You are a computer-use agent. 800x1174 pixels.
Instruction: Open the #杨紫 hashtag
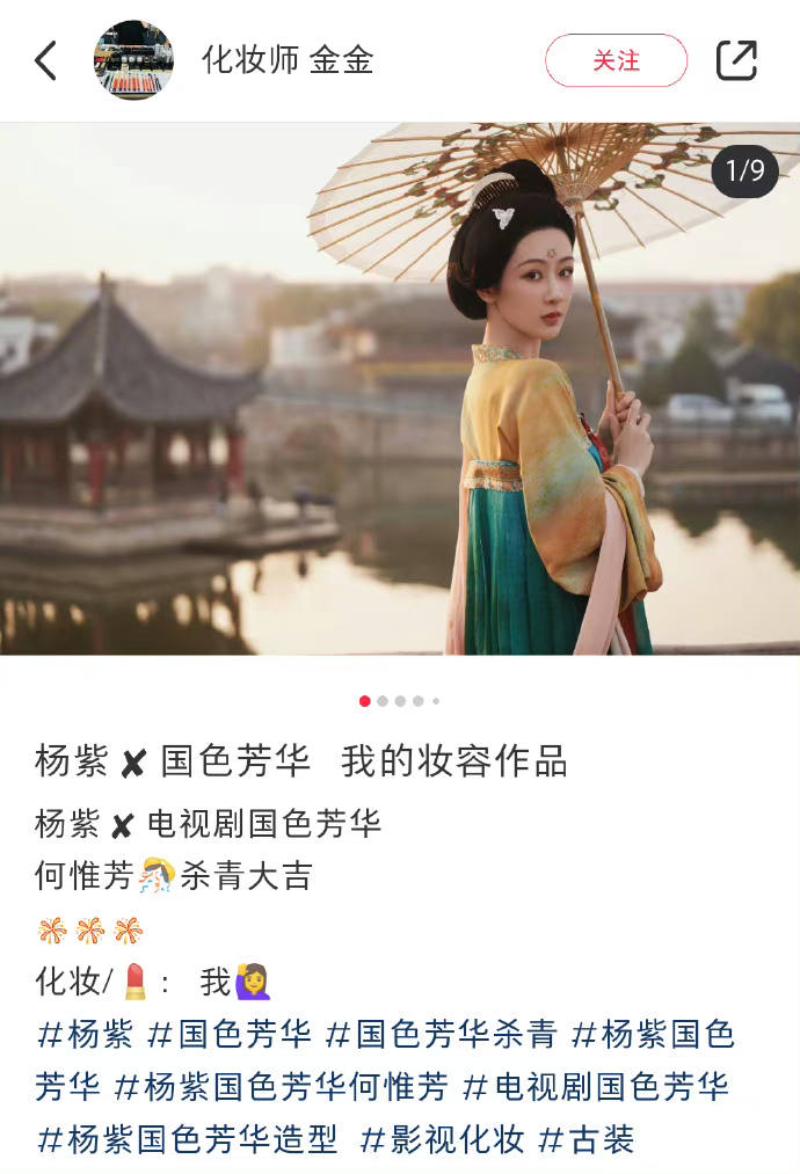click(85, 1034)
